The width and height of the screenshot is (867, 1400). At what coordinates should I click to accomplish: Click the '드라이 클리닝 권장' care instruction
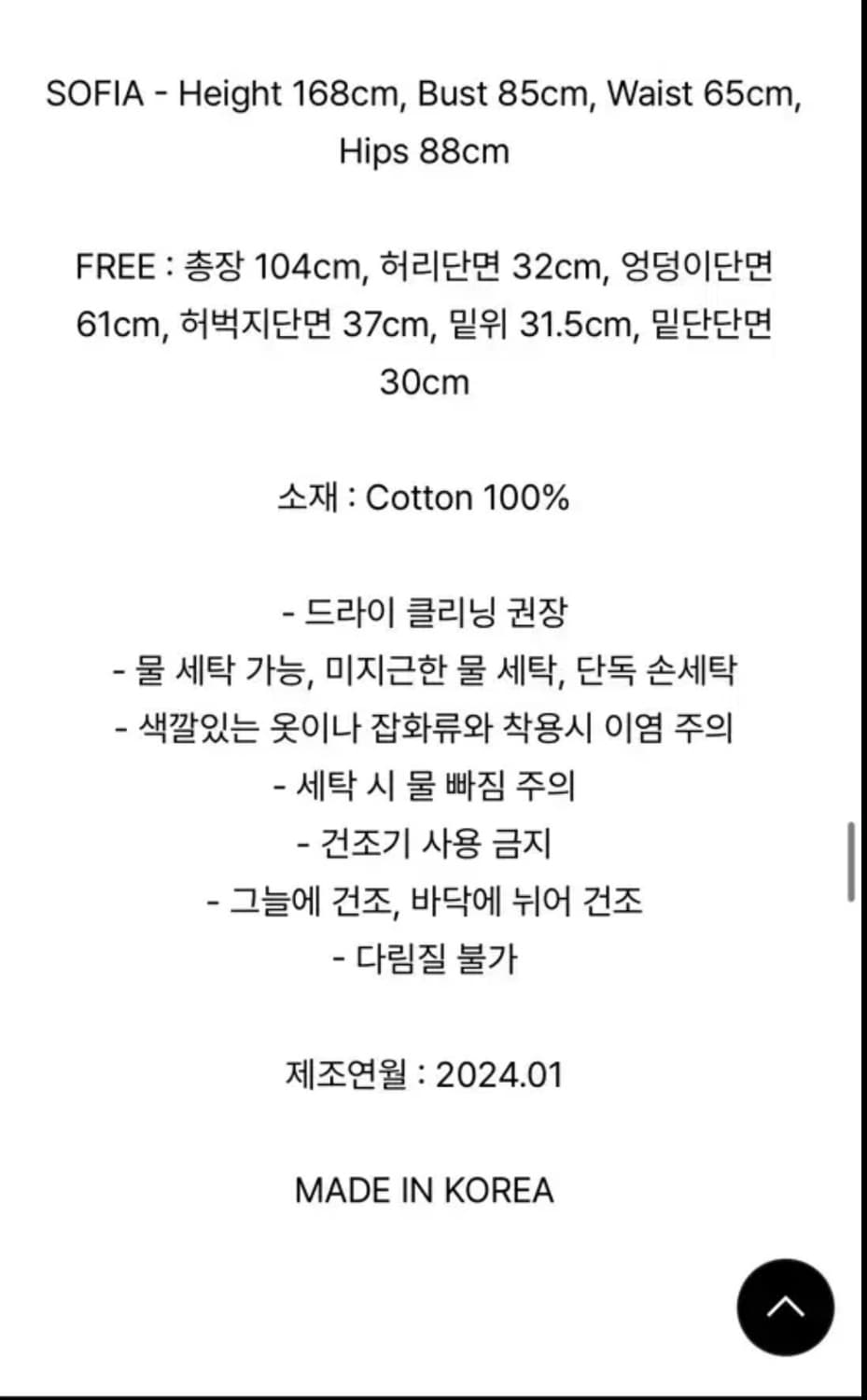coord(428,611)
